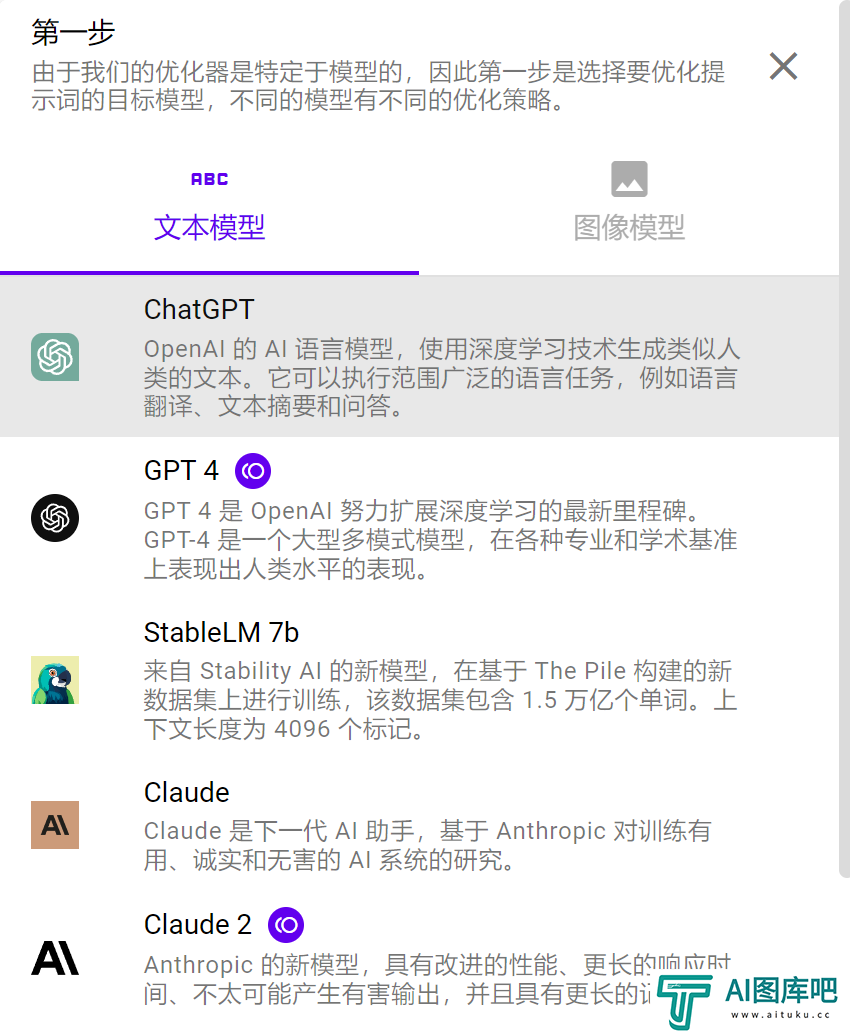Close the 第一步 model selection dialog
Screen dimensions: 850x1034
click(783, 66)
